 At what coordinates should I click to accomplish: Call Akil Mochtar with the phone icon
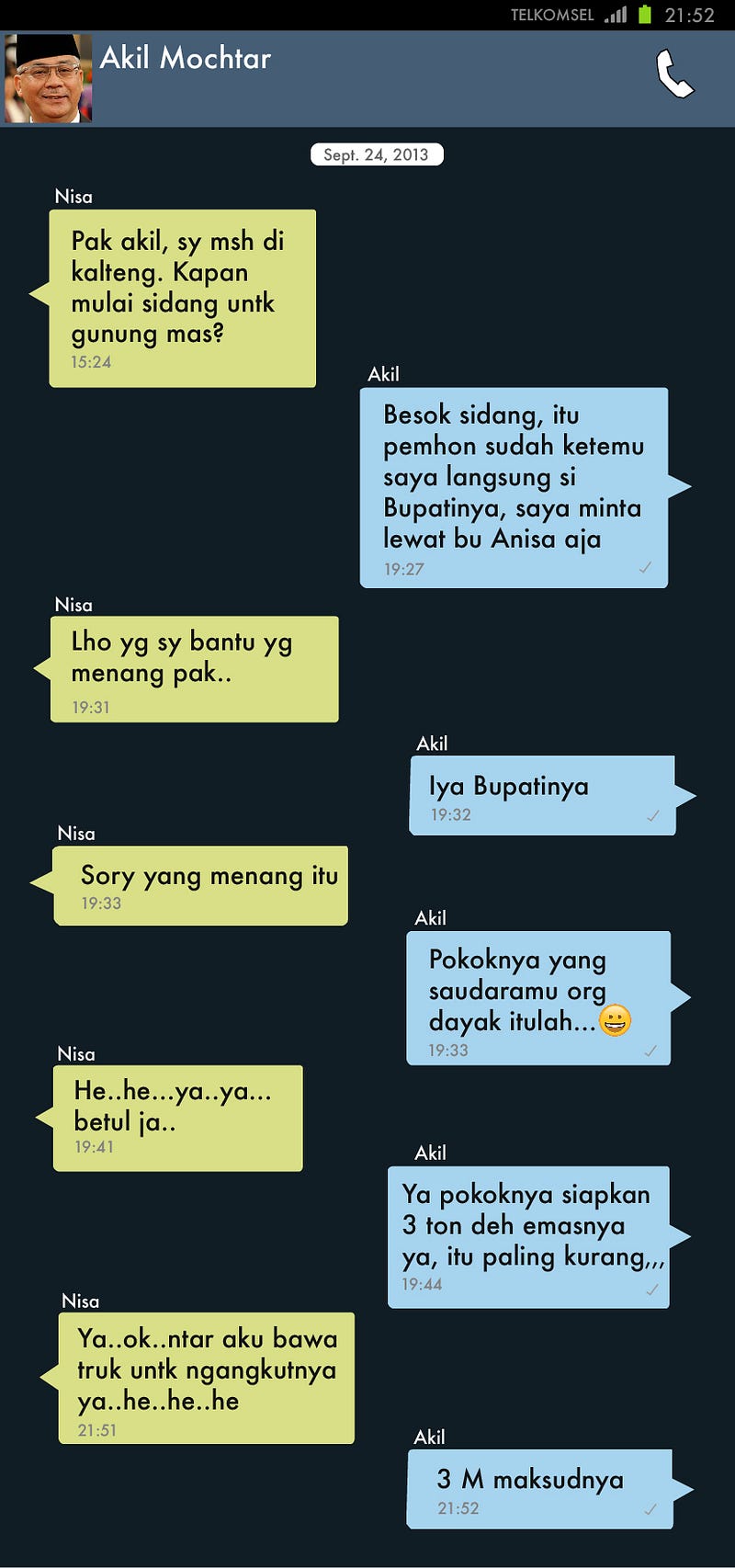(674, 74)
